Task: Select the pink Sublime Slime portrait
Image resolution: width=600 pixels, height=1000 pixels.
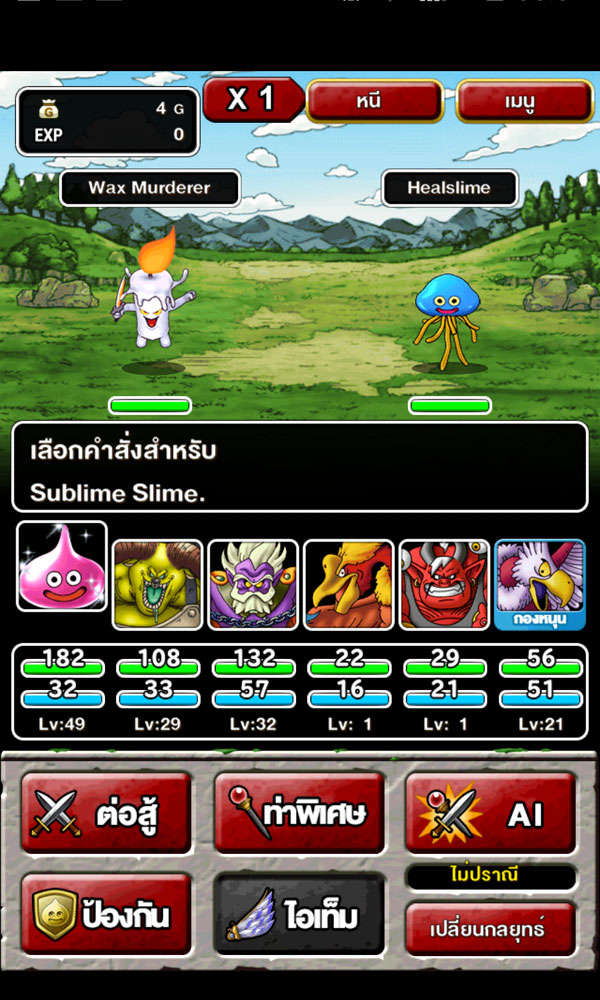Action: (62, 565)
